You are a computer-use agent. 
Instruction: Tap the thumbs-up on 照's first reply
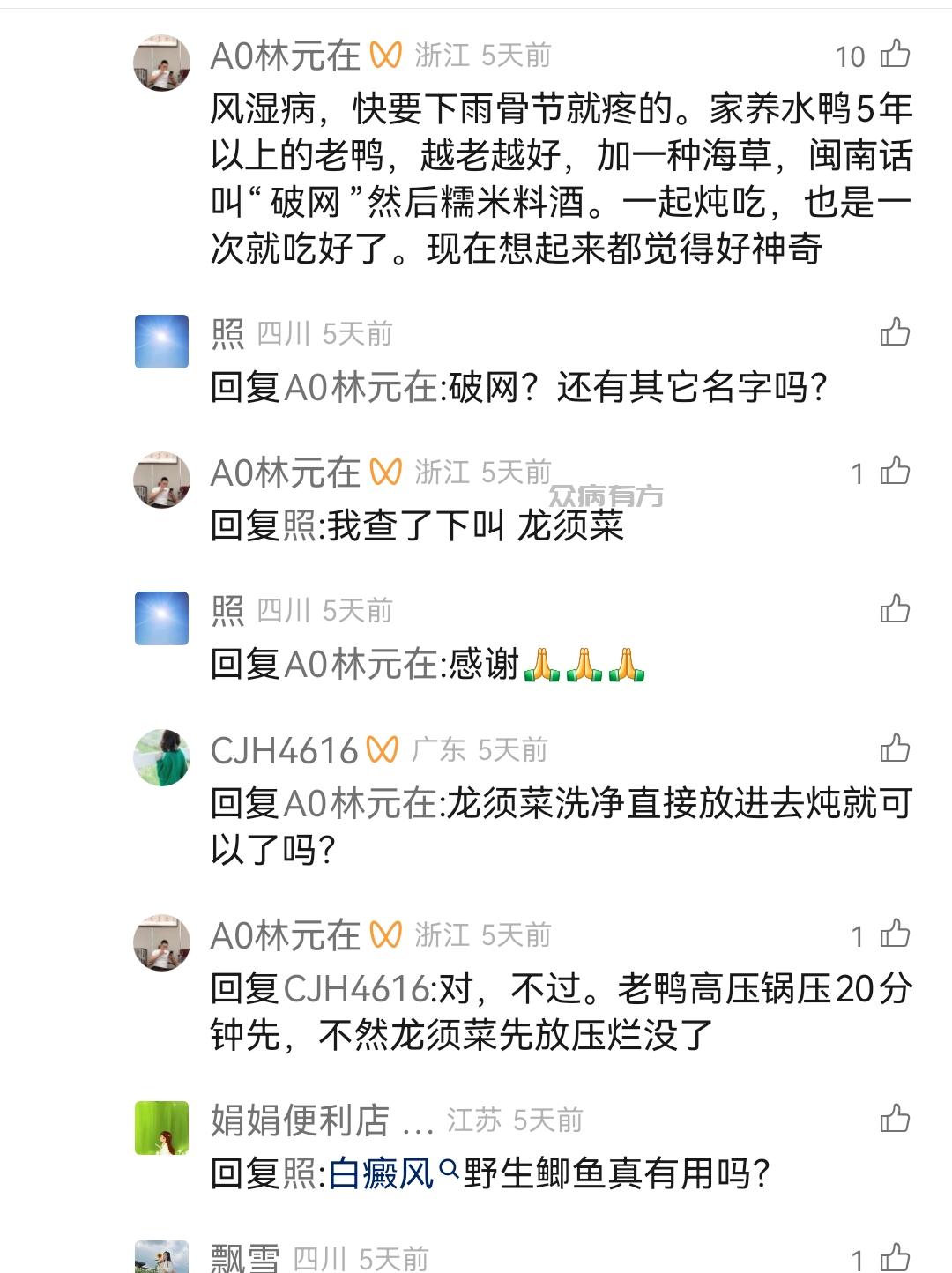pos(896,333)
